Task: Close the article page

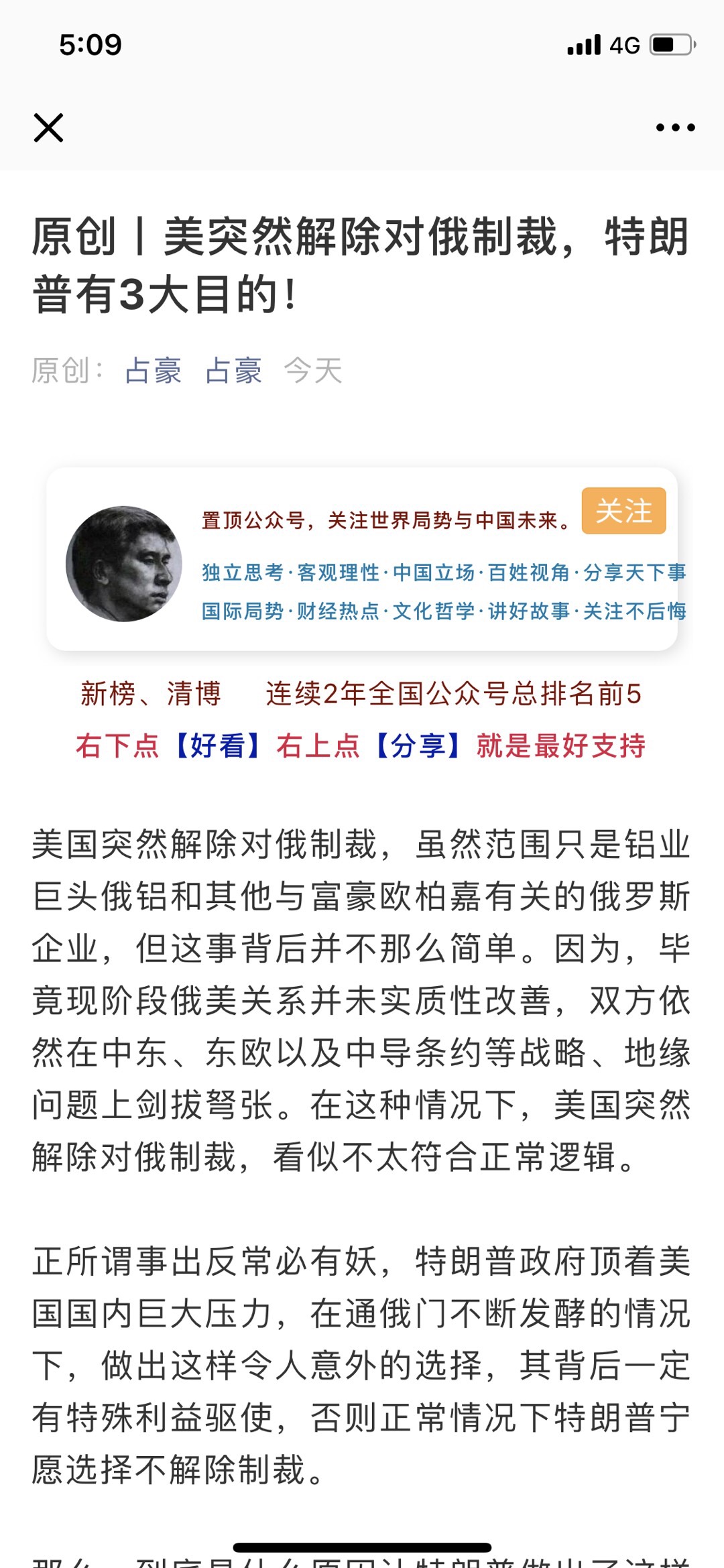Action: [48, 127]
